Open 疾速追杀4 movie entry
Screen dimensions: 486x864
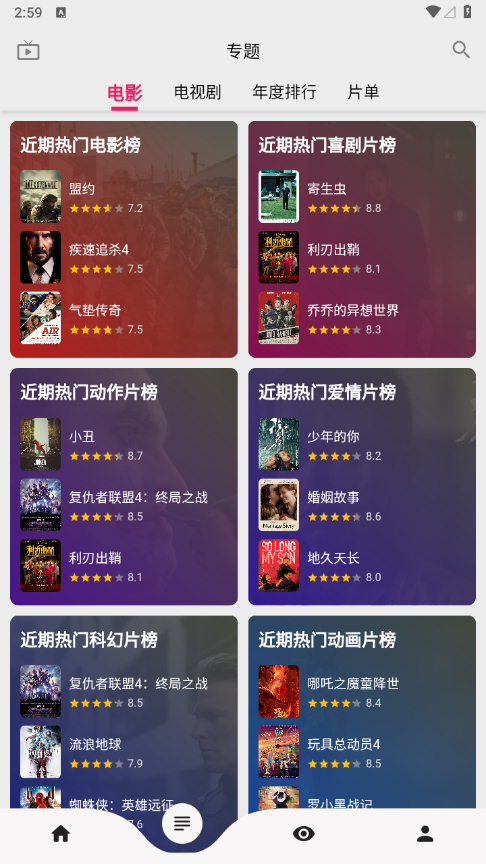(x=124, y=257)
